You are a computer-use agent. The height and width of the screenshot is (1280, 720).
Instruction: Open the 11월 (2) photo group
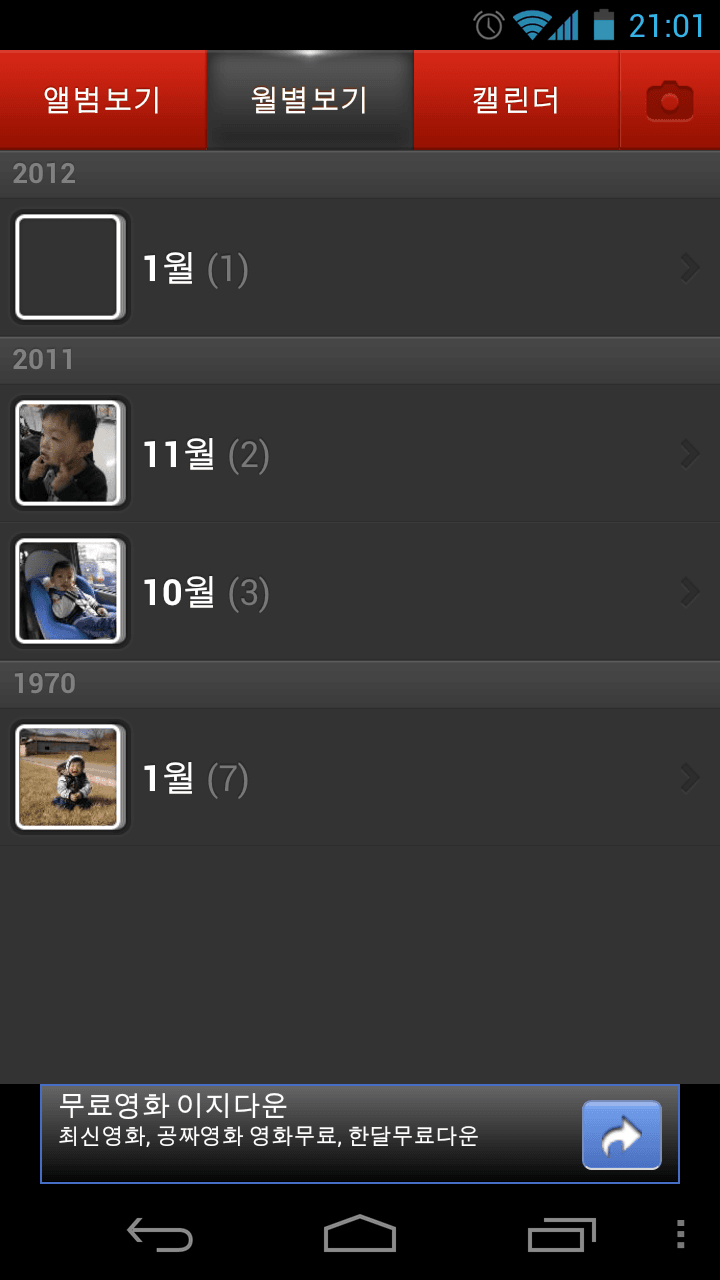[x=360, y=454]
